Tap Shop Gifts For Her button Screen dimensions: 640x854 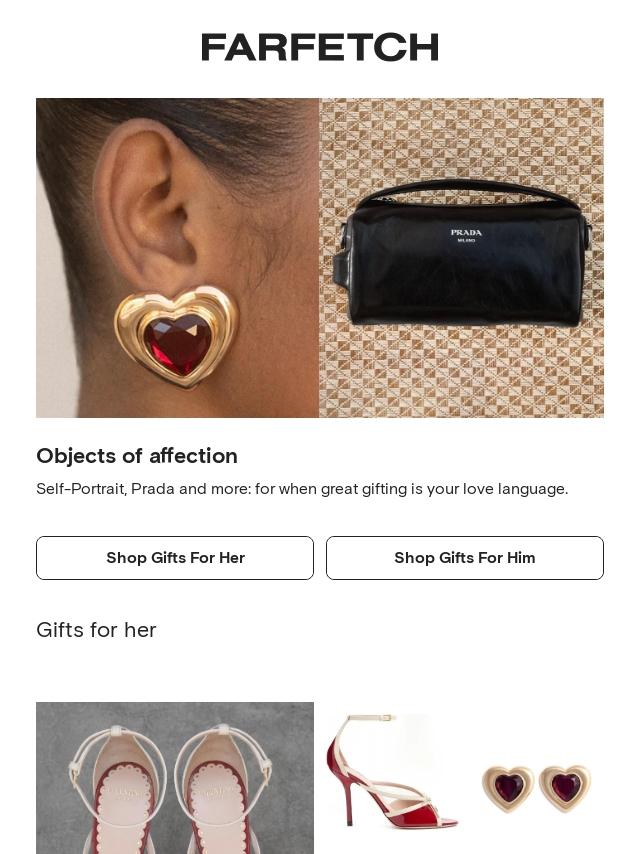(x=175, y=558)
